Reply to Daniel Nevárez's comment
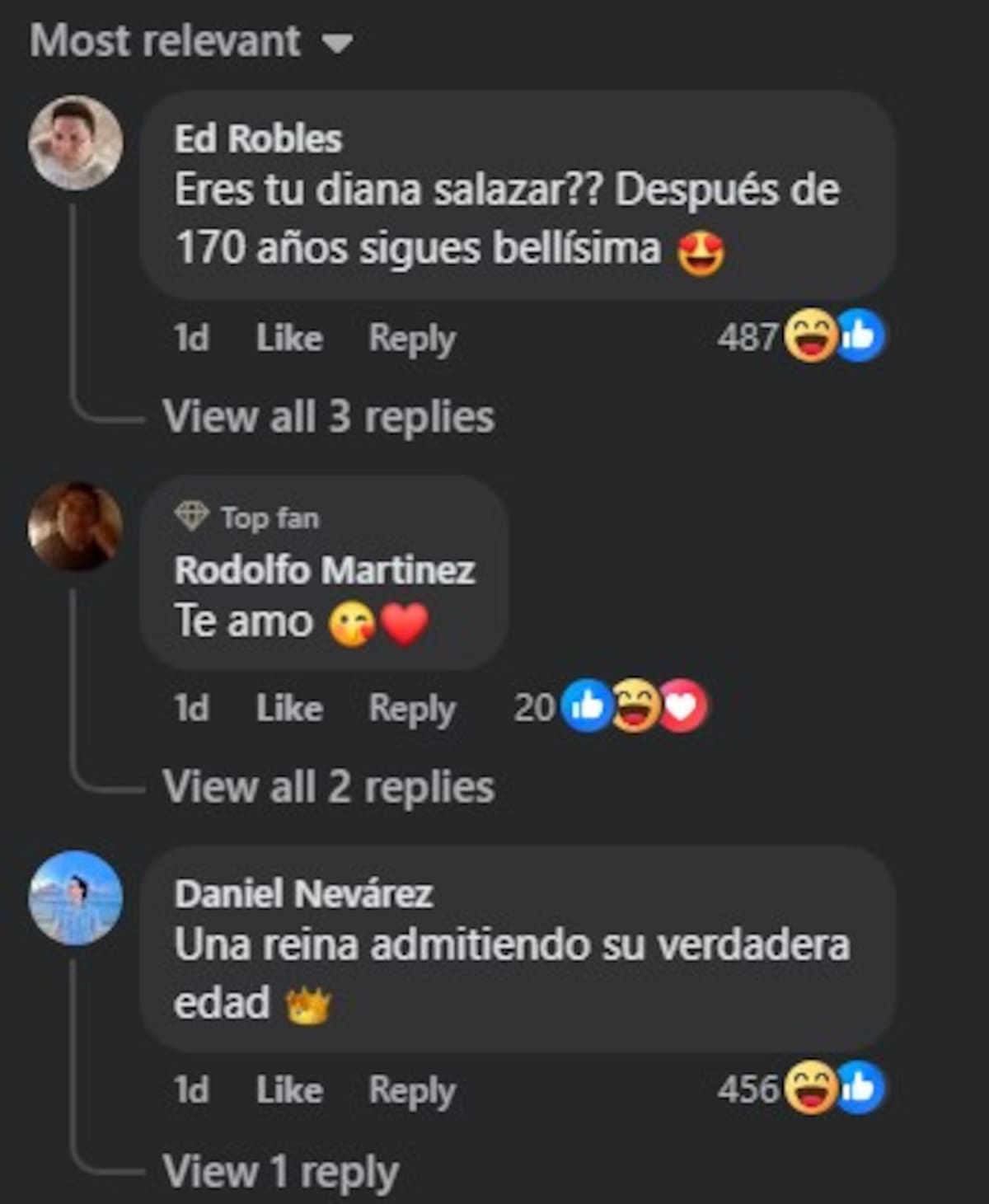Image resolution: width=989 pixels, height=1204 pixels. (411, 1090)
